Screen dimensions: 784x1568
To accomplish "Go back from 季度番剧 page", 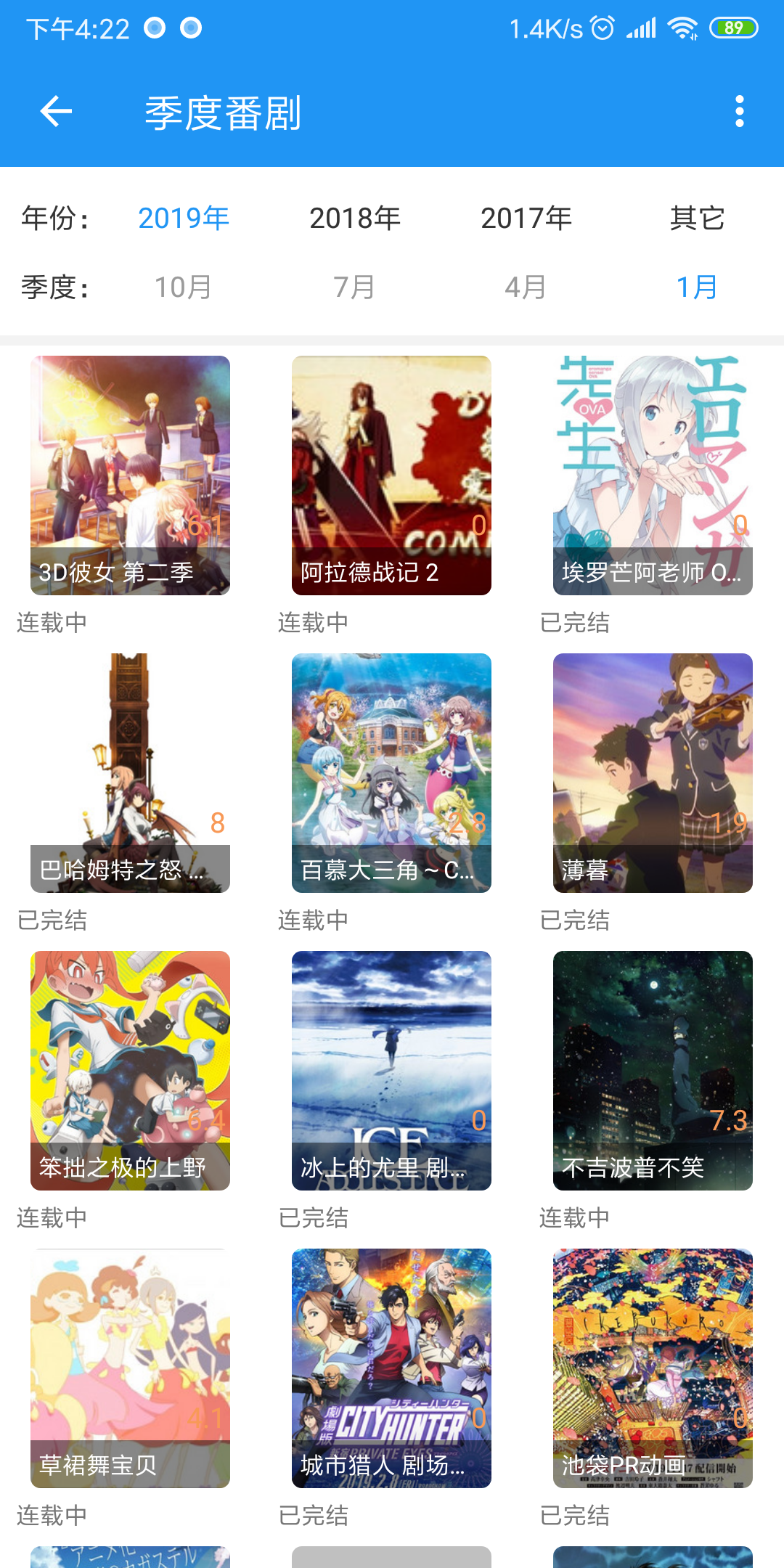I will (56, 112).
